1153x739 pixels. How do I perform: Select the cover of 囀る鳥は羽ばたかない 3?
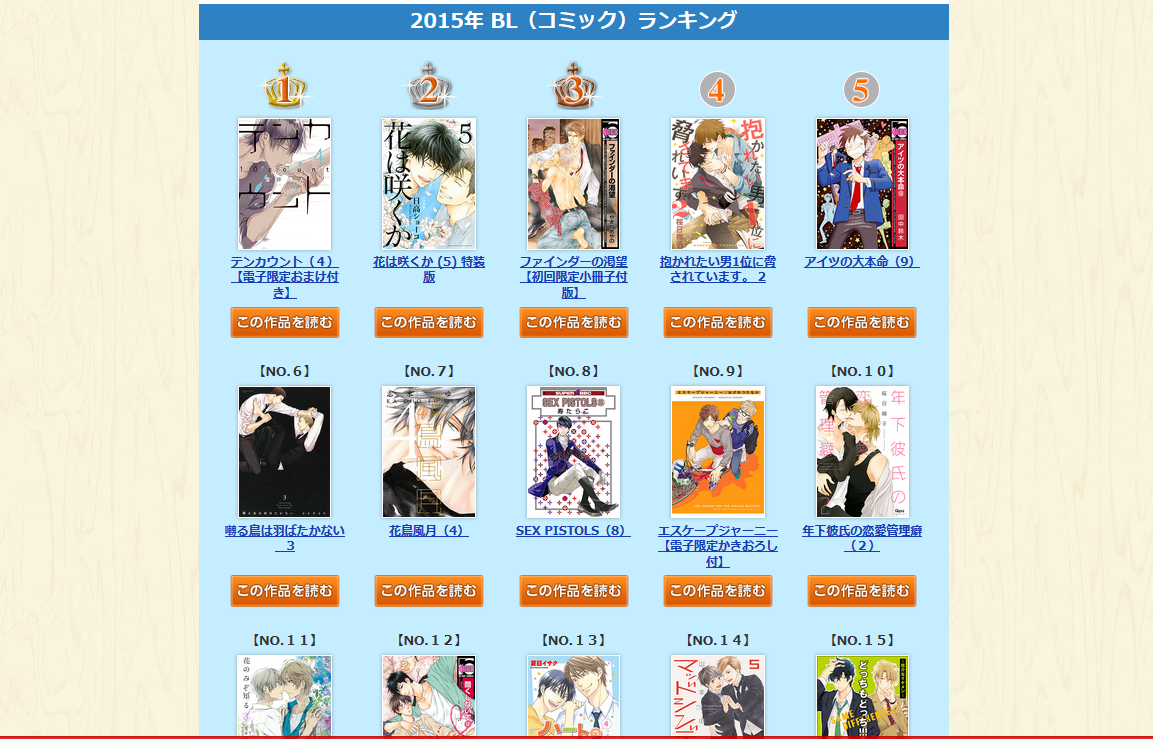click(x=285, y=452)
